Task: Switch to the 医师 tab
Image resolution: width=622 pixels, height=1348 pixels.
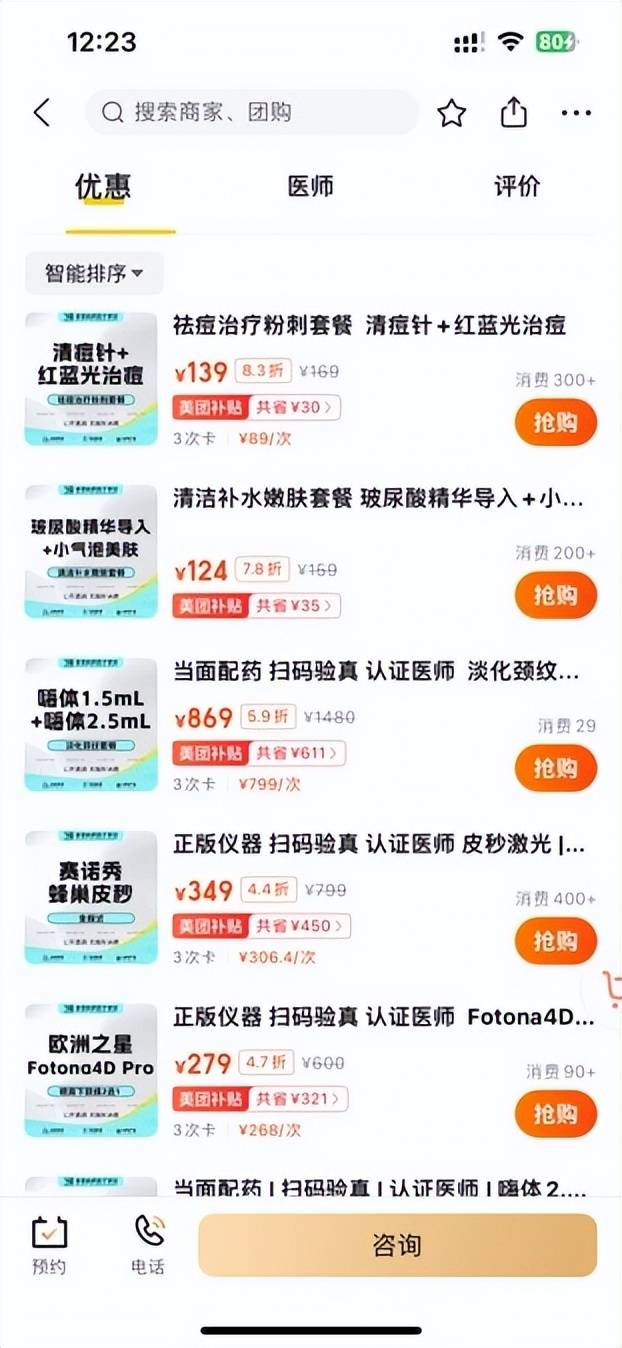Action: [310, 187]
